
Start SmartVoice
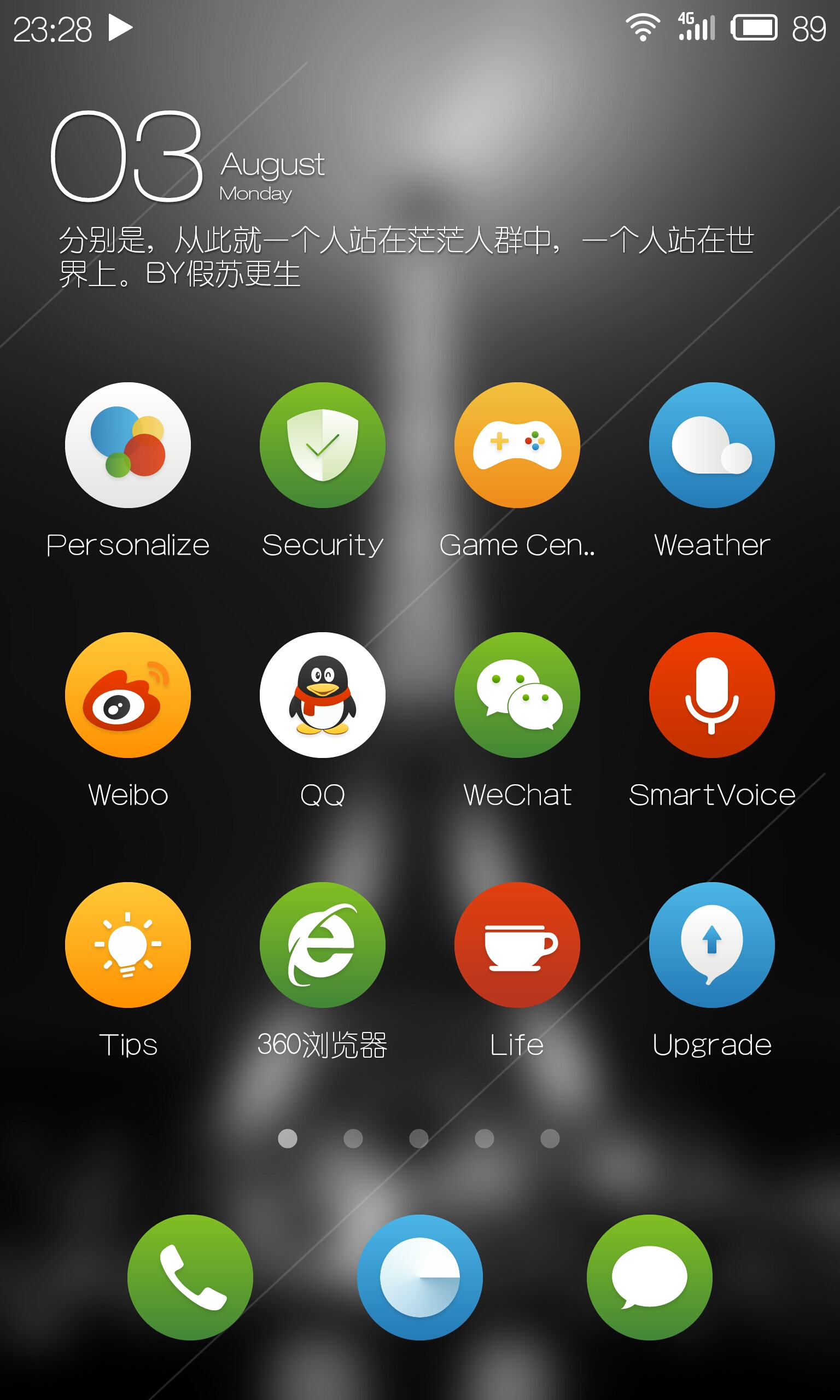pos(711,695)
